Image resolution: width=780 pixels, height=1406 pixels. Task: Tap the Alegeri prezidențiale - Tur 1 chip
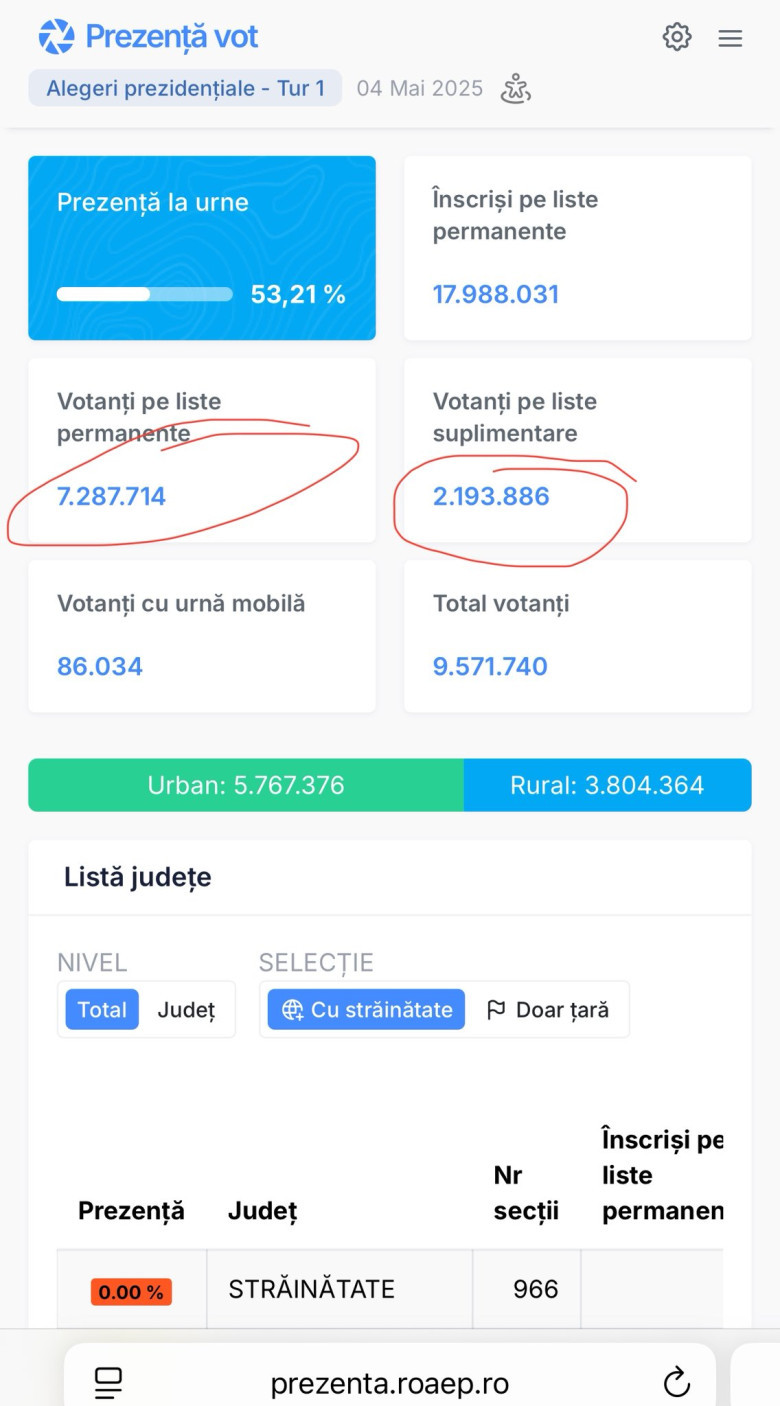(x=185, y=88)
